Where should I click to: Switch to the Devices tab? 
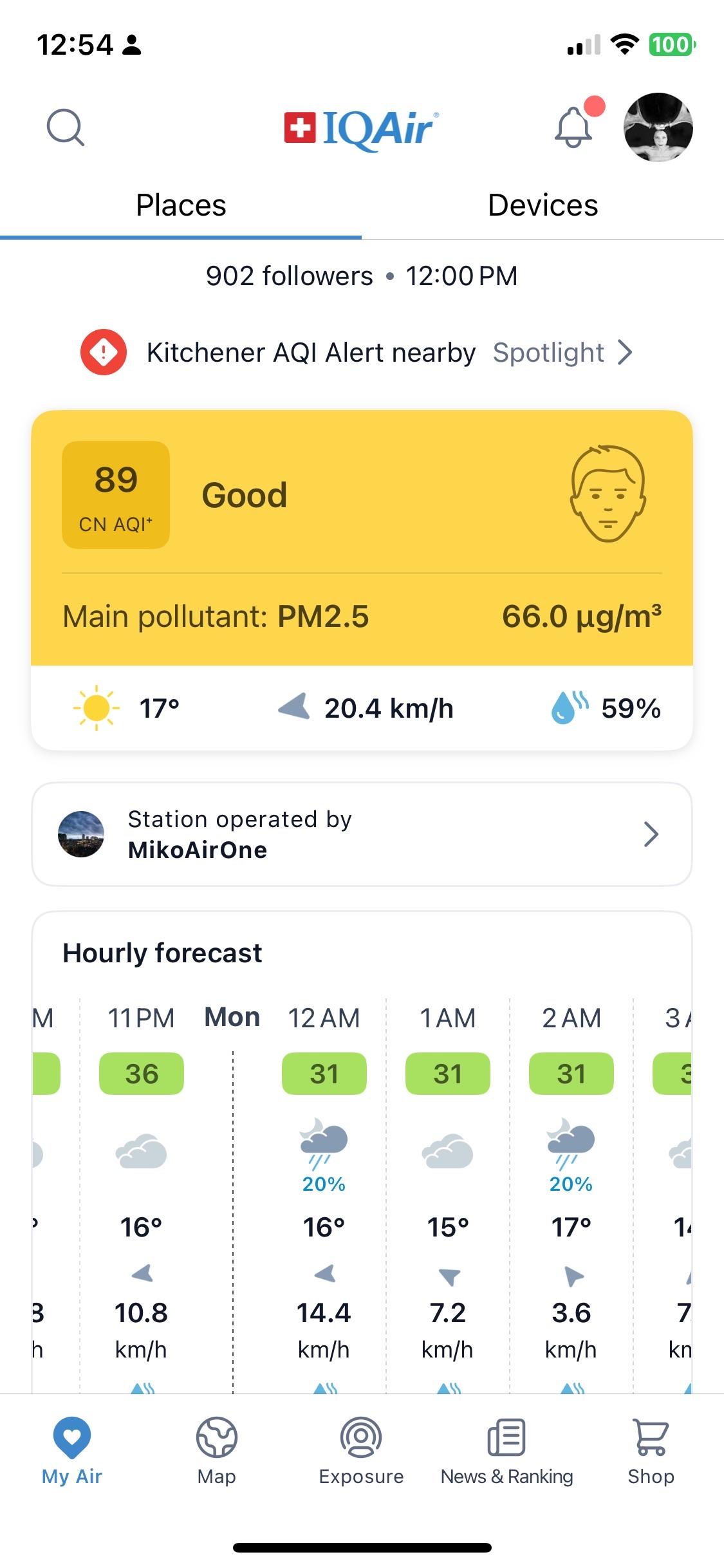click(x=543, y=205)
